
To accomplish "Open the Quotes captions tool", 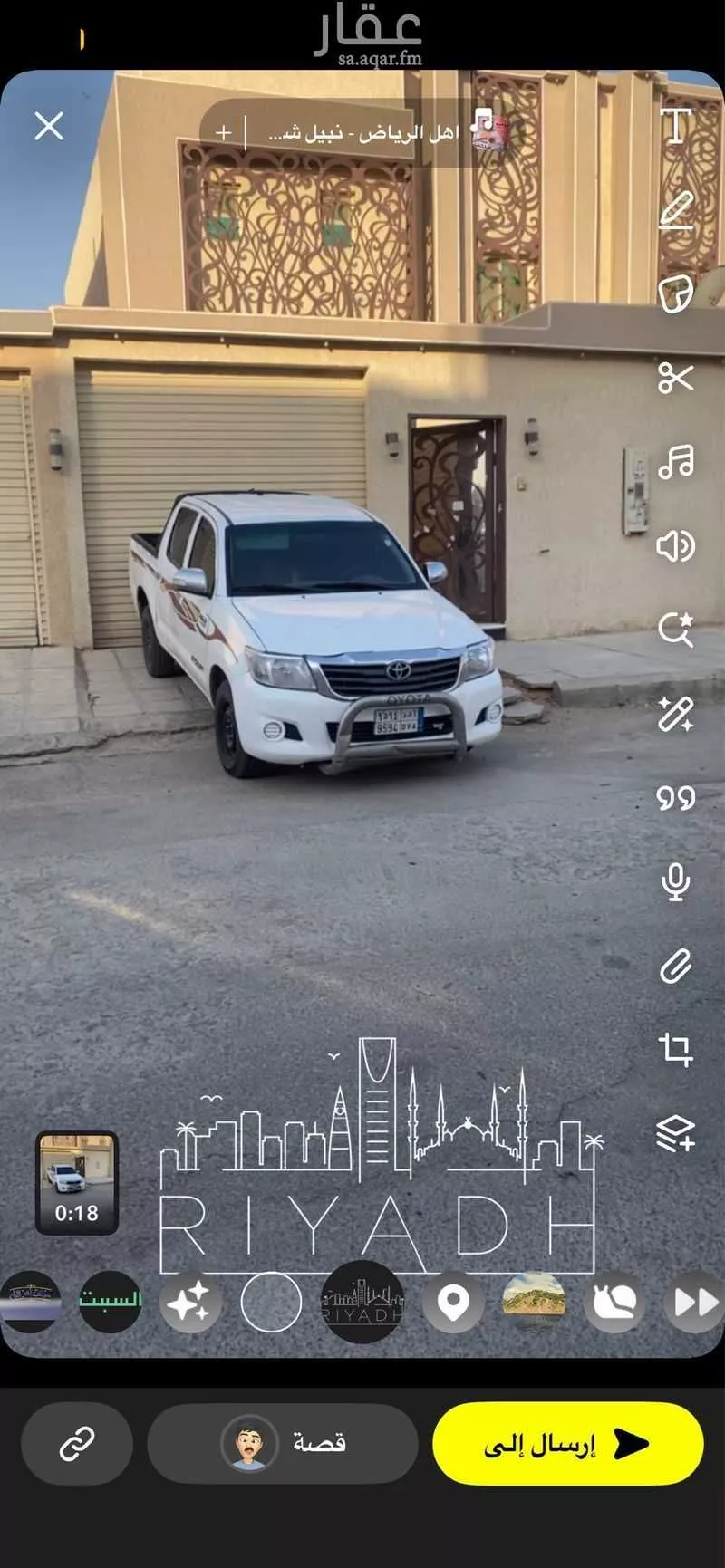I will pos(676,799).
